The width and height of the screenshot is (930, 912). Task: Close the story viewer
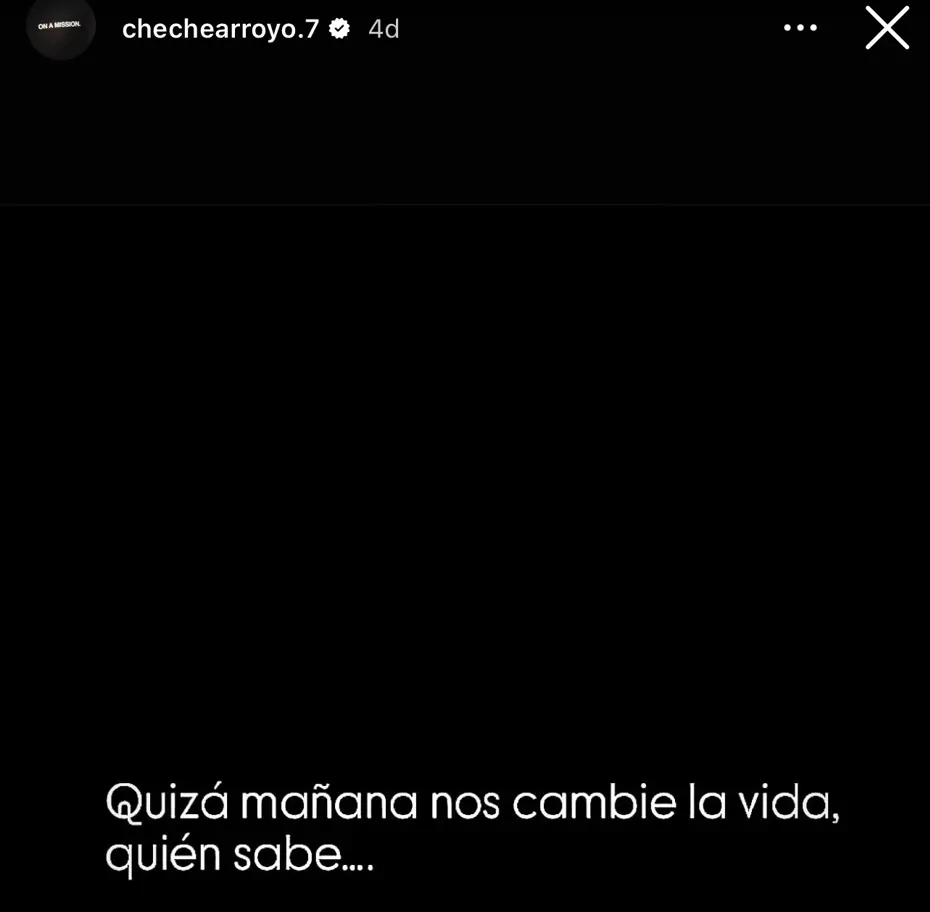click(887, 28)
